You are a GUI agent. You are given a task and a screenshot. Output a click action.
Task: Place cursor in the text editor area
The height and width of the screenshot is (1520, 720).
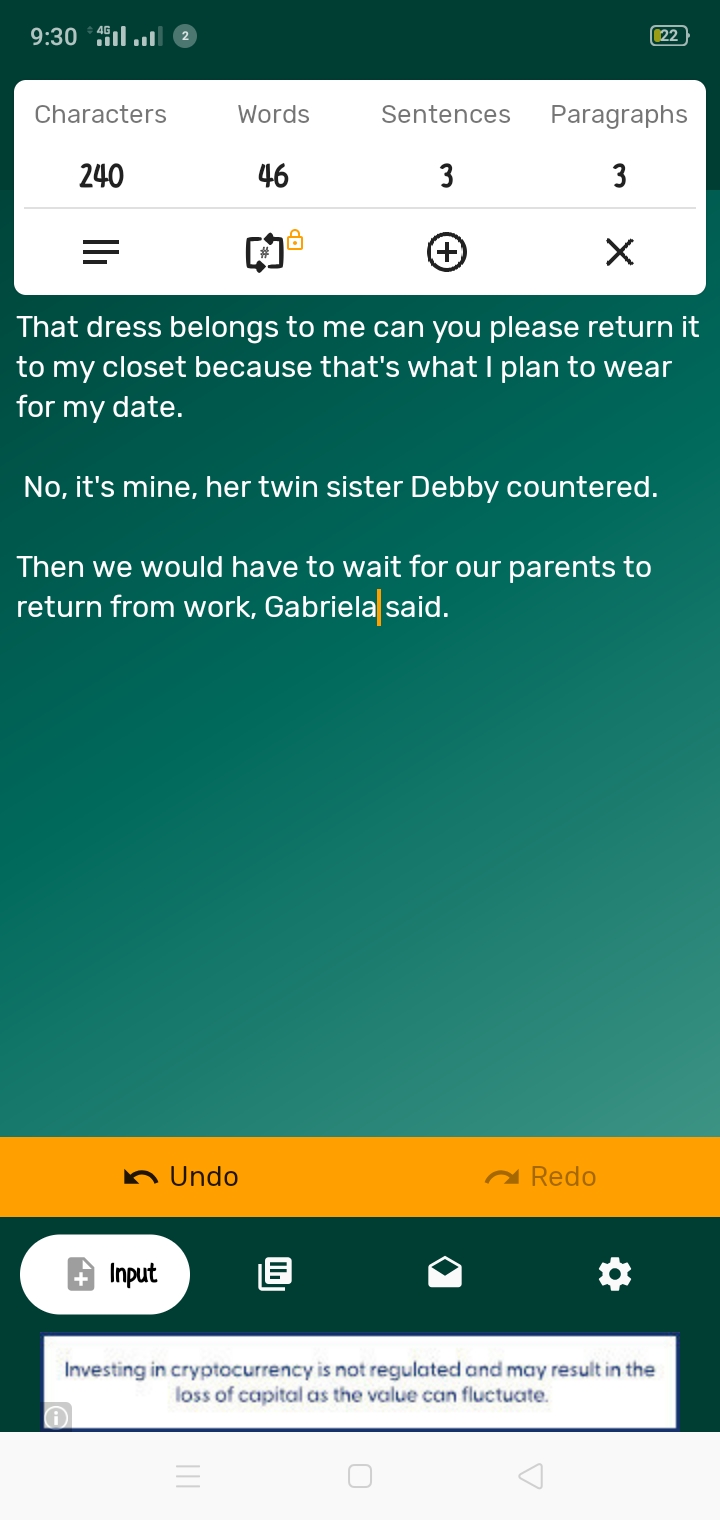pyautogui.click(x=360, y=850)
